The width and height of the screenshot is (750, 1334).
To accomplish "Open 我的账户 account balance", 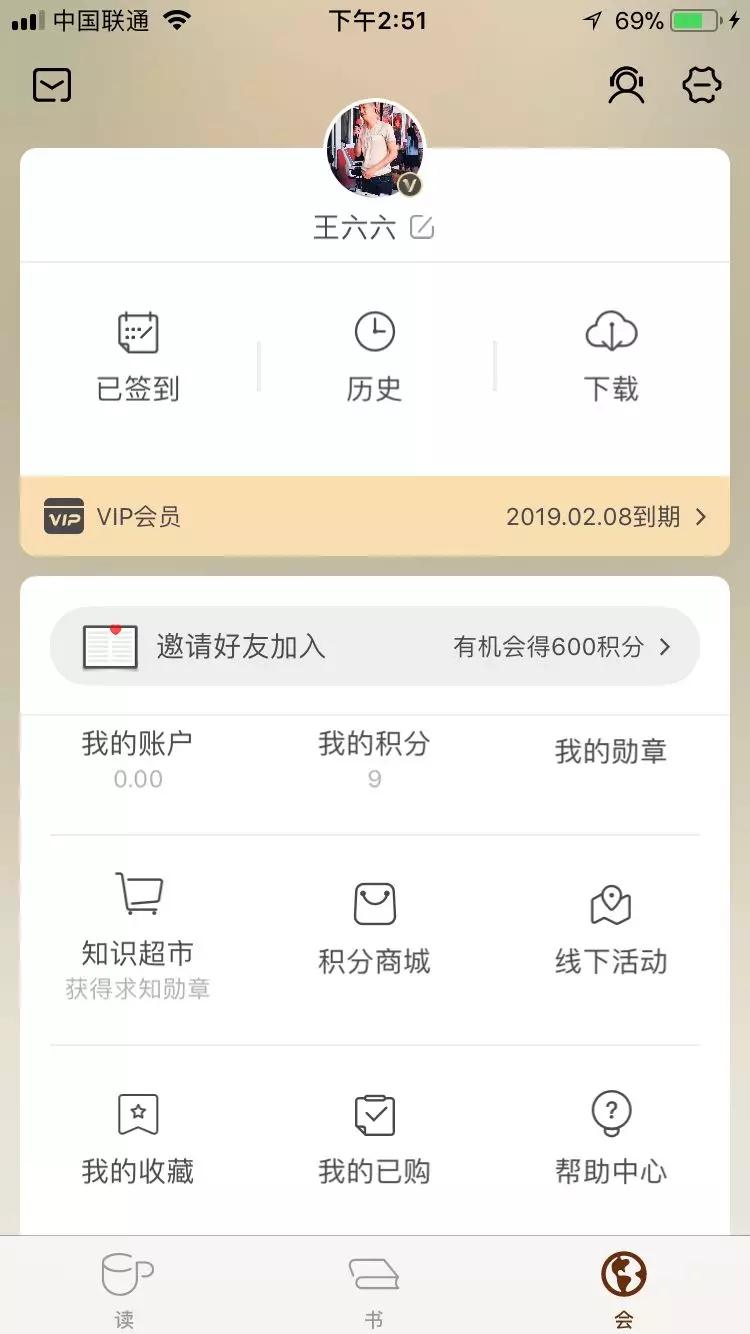I will (x=137, y=755).
